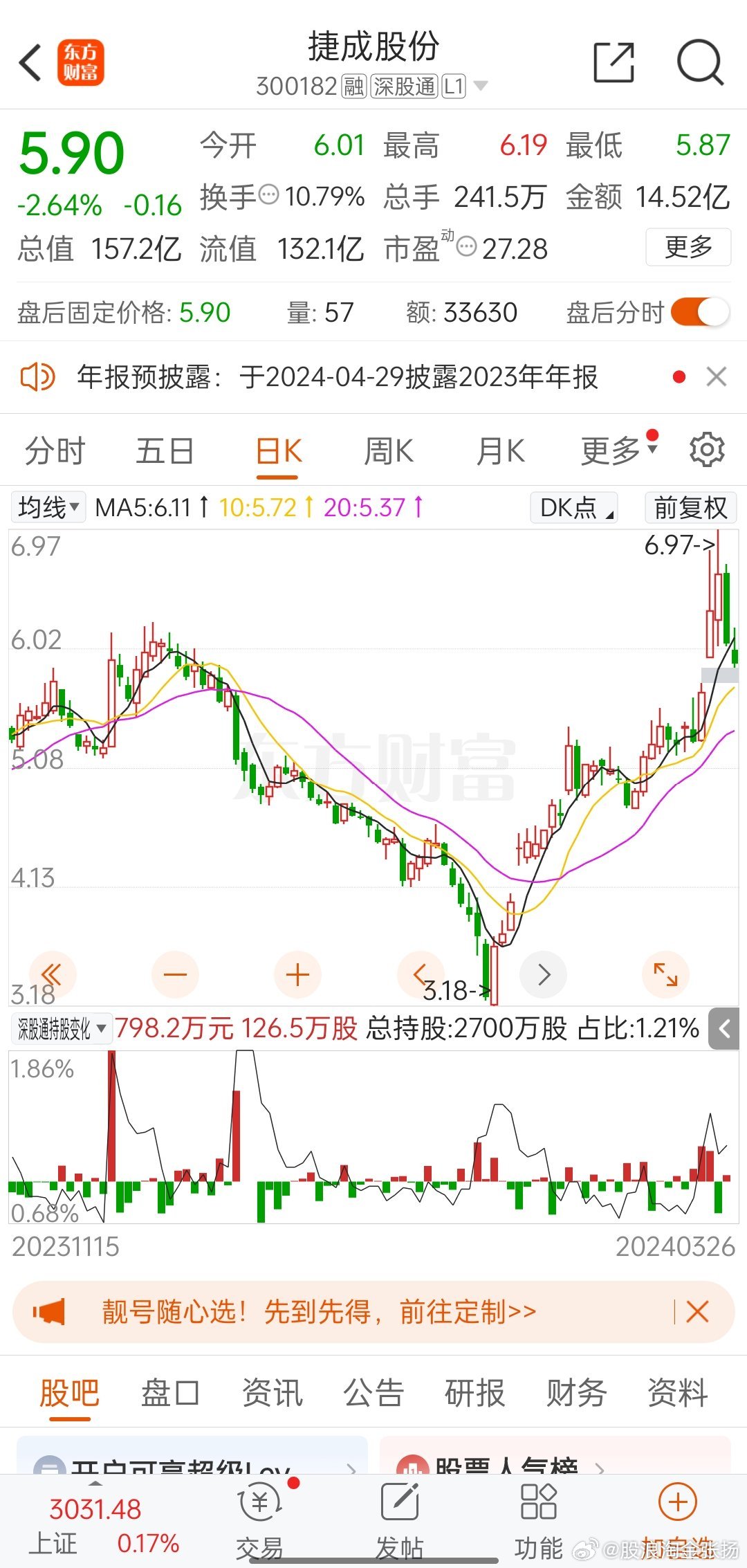Screen dimensions: 747x1568
Task: Zoom in the K-line chart with plus
Action: [297, 974]
